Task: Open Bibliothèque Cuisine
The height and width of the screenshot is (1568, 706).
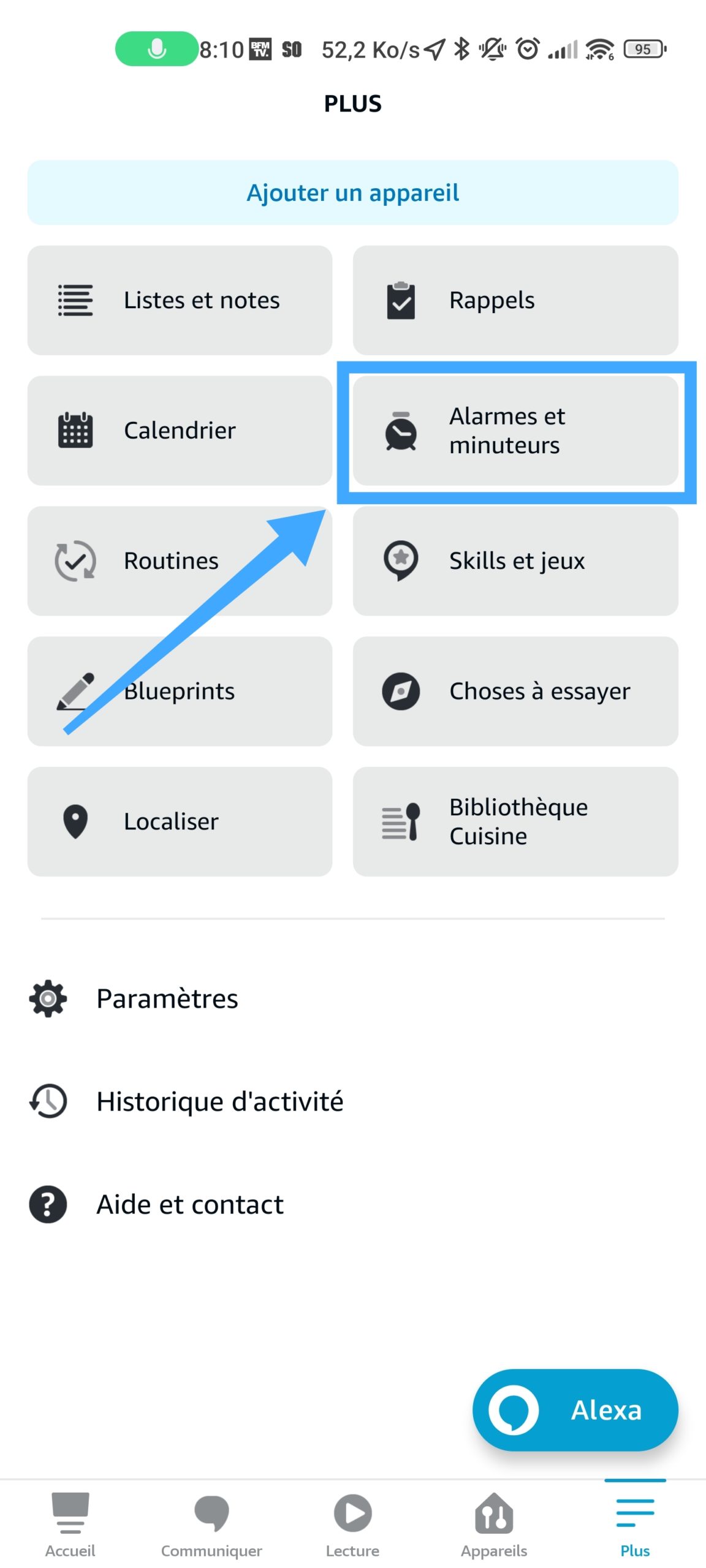Action: coord(515,821)
